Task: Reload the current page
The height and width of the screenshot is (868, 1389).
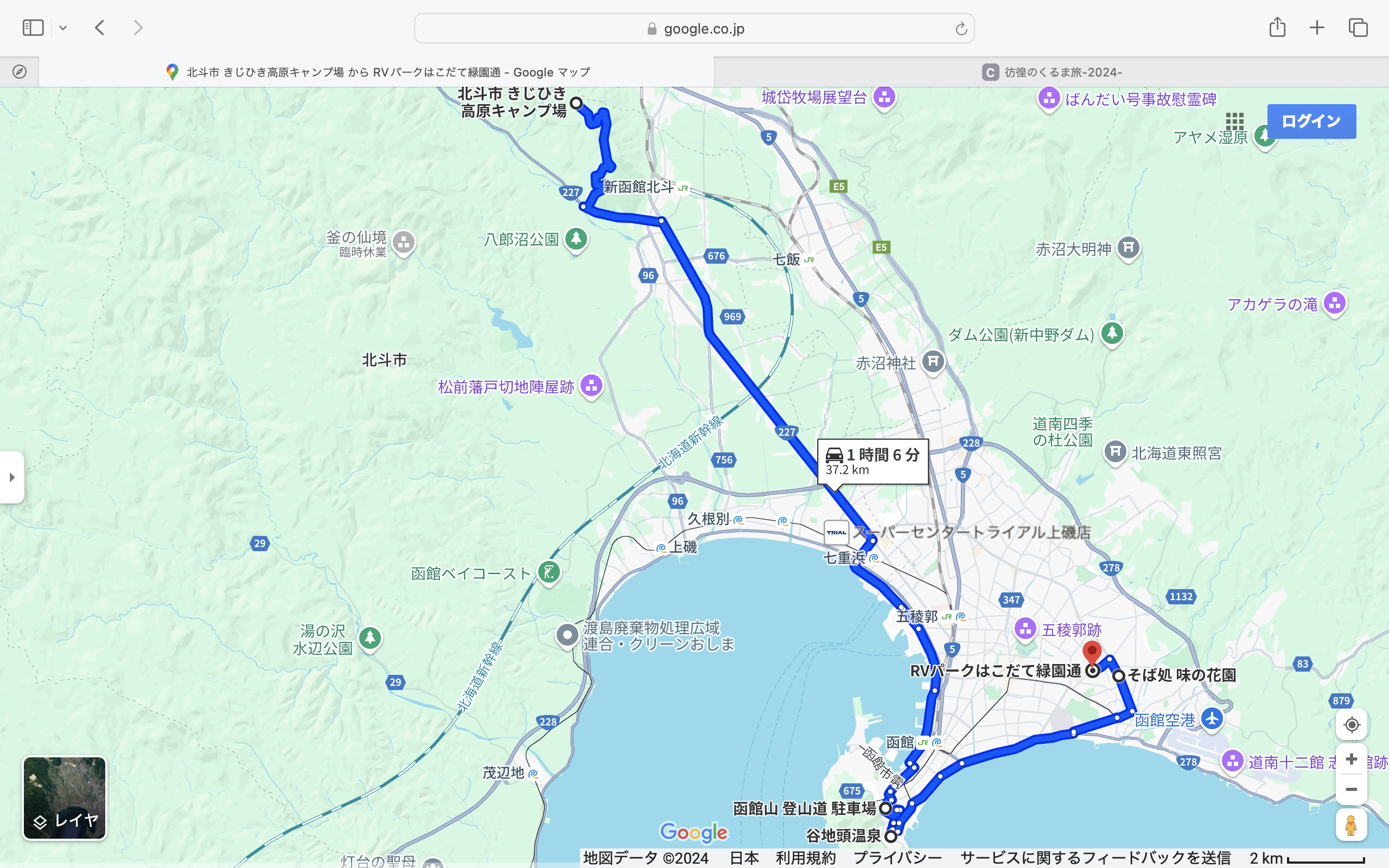Action: 961,29
